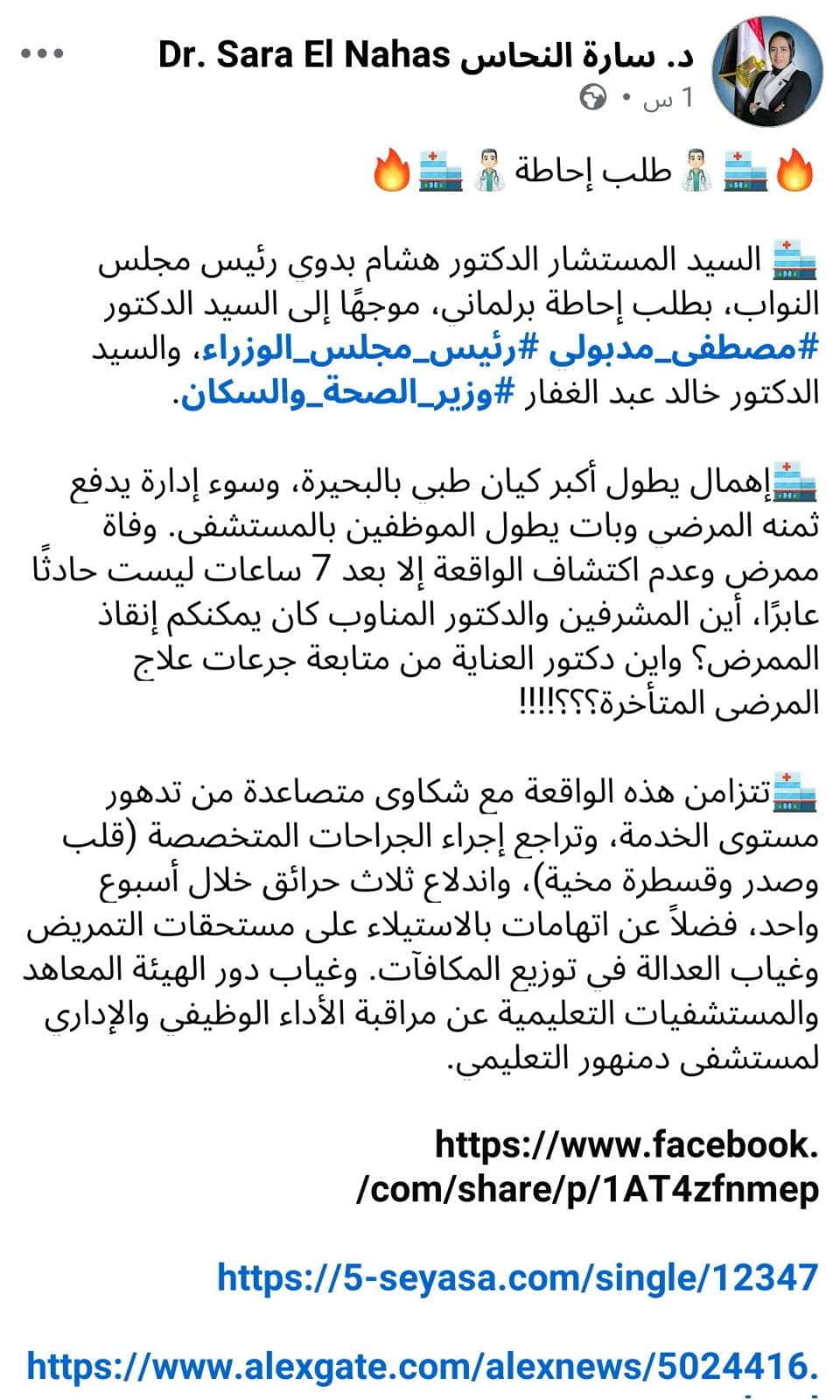The image size is (840, 1400).
Task: Open the post's three-dot overflow menu
Action: (42, 54)
